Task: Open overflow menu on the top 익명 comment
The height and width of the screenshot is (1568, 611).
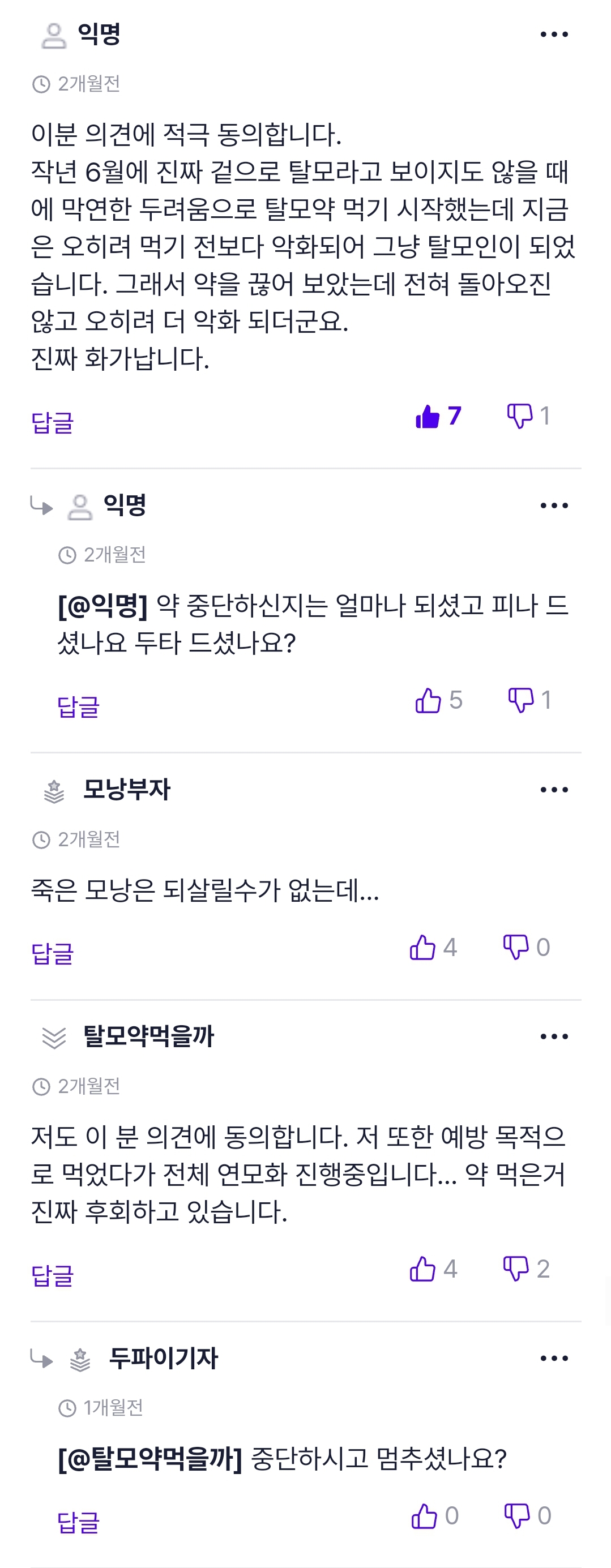Action: pos(554,35)
